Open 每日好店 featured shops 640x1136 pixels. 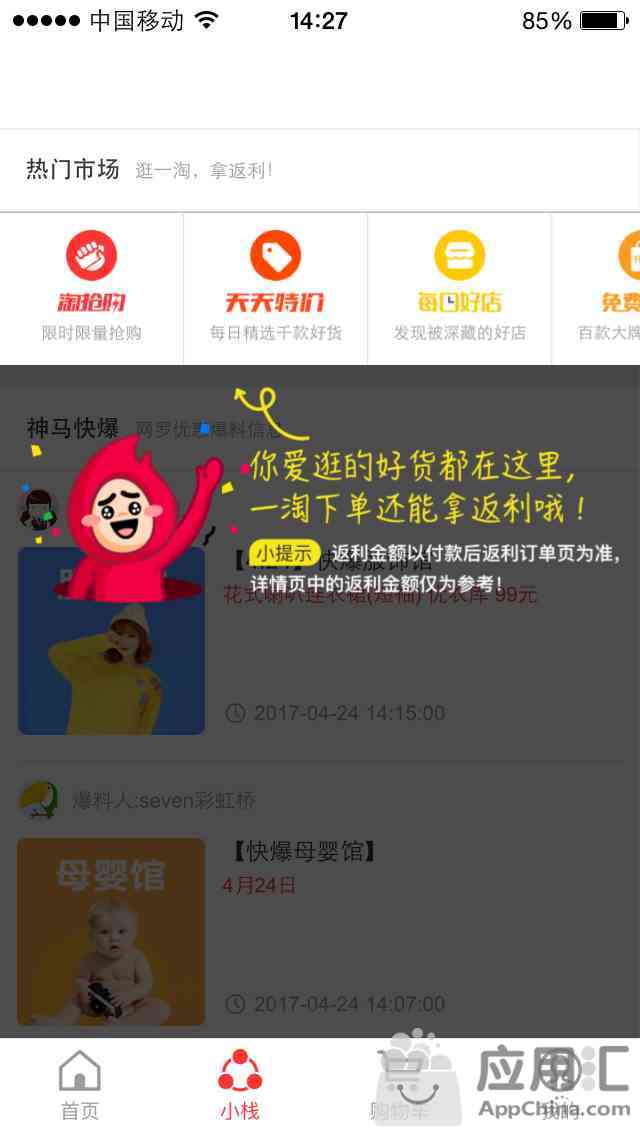[x=460, y=288]
